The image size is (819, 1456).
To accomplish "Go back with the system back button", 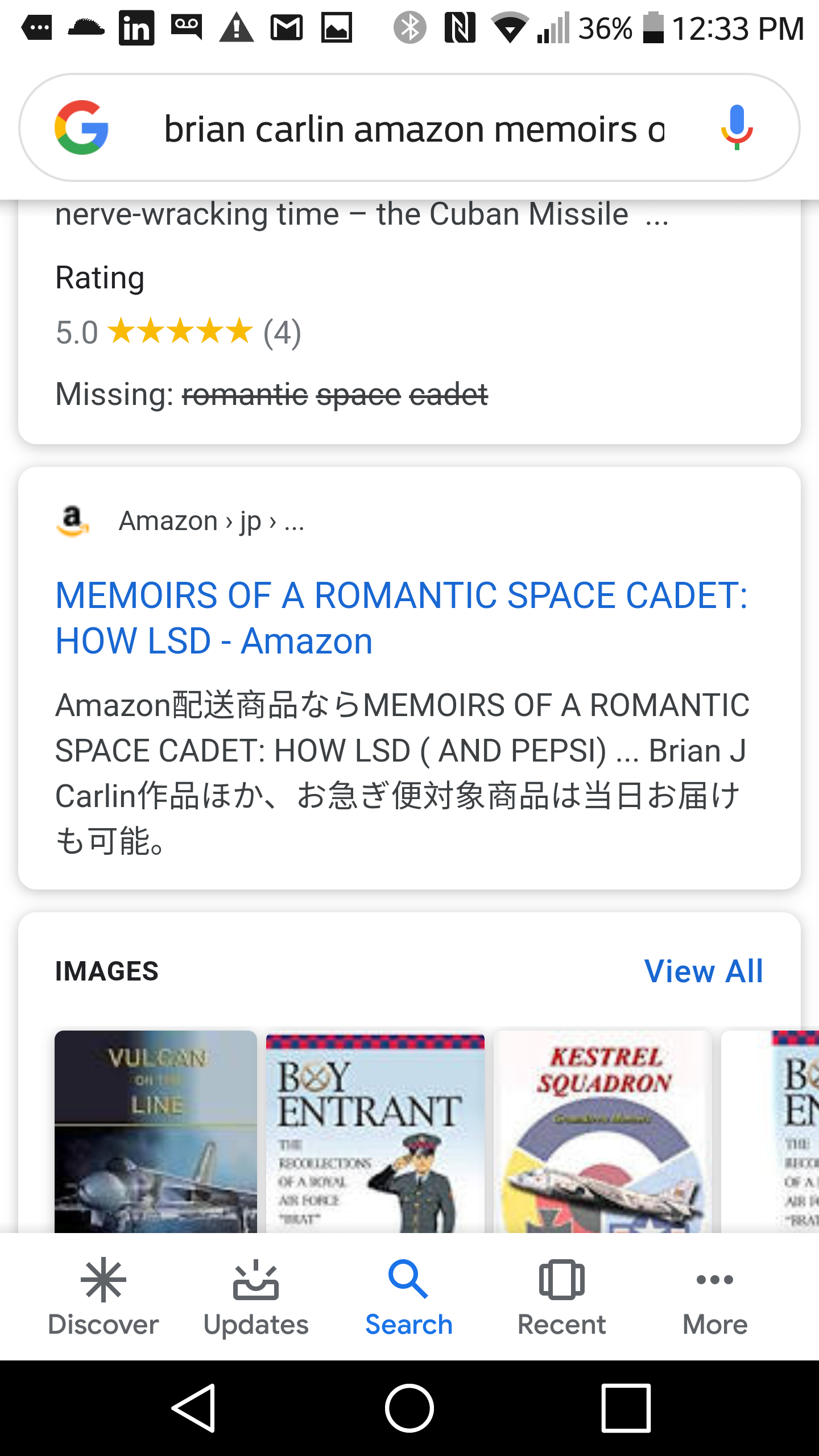I will 194,1408.
